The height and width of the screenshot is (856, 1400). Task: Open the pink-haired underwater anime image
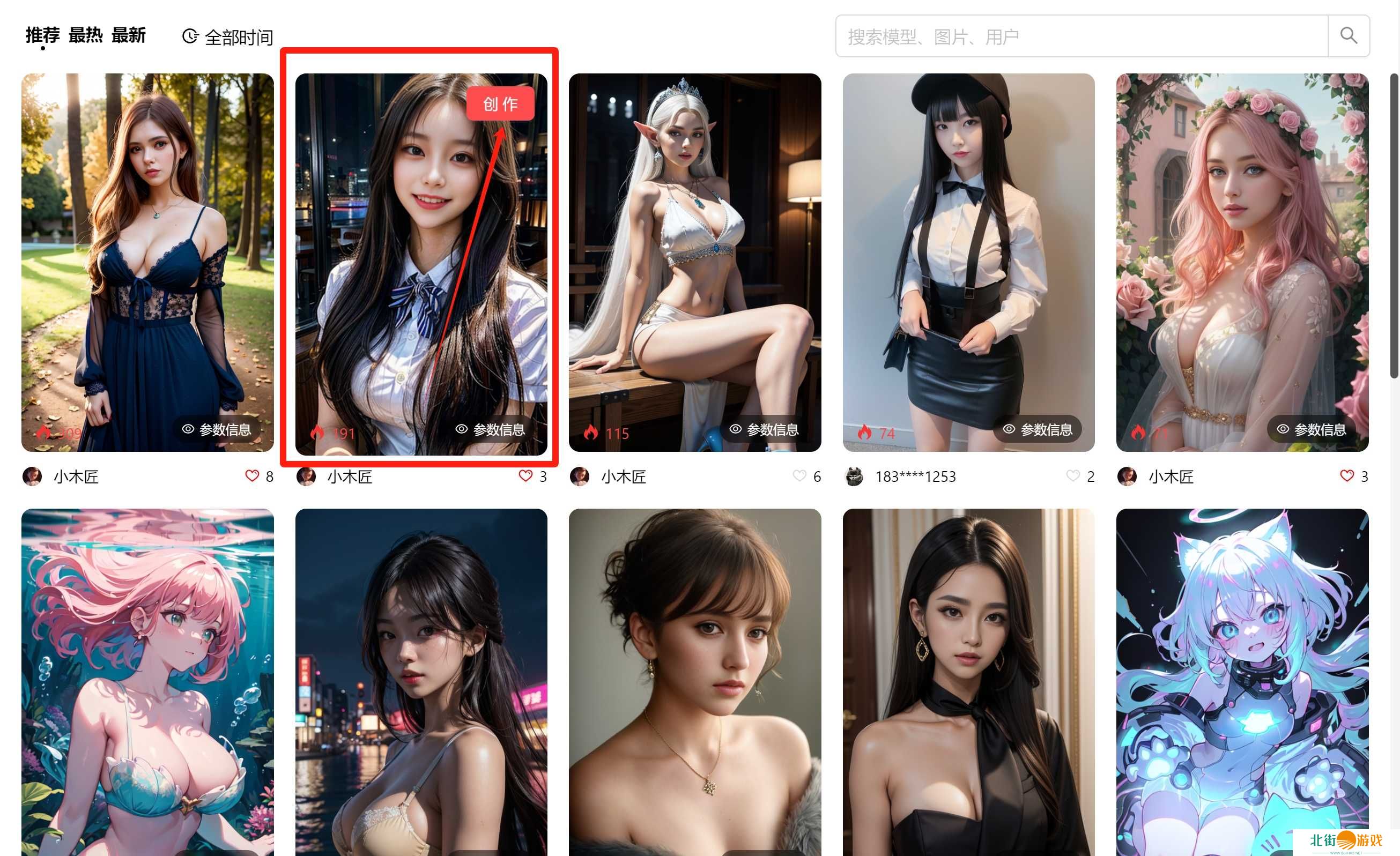147,682
